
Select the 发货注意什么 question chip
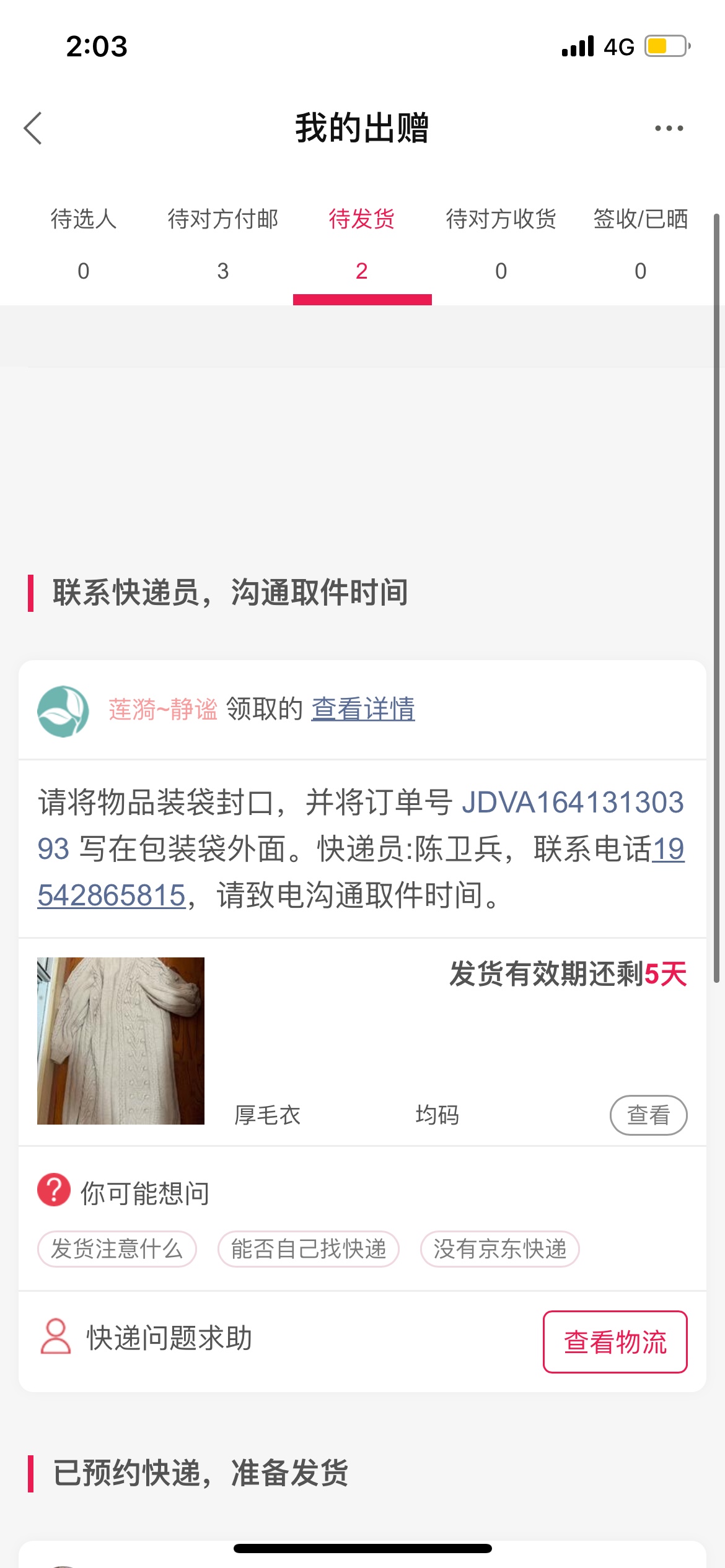click(x=117, y=1249)
